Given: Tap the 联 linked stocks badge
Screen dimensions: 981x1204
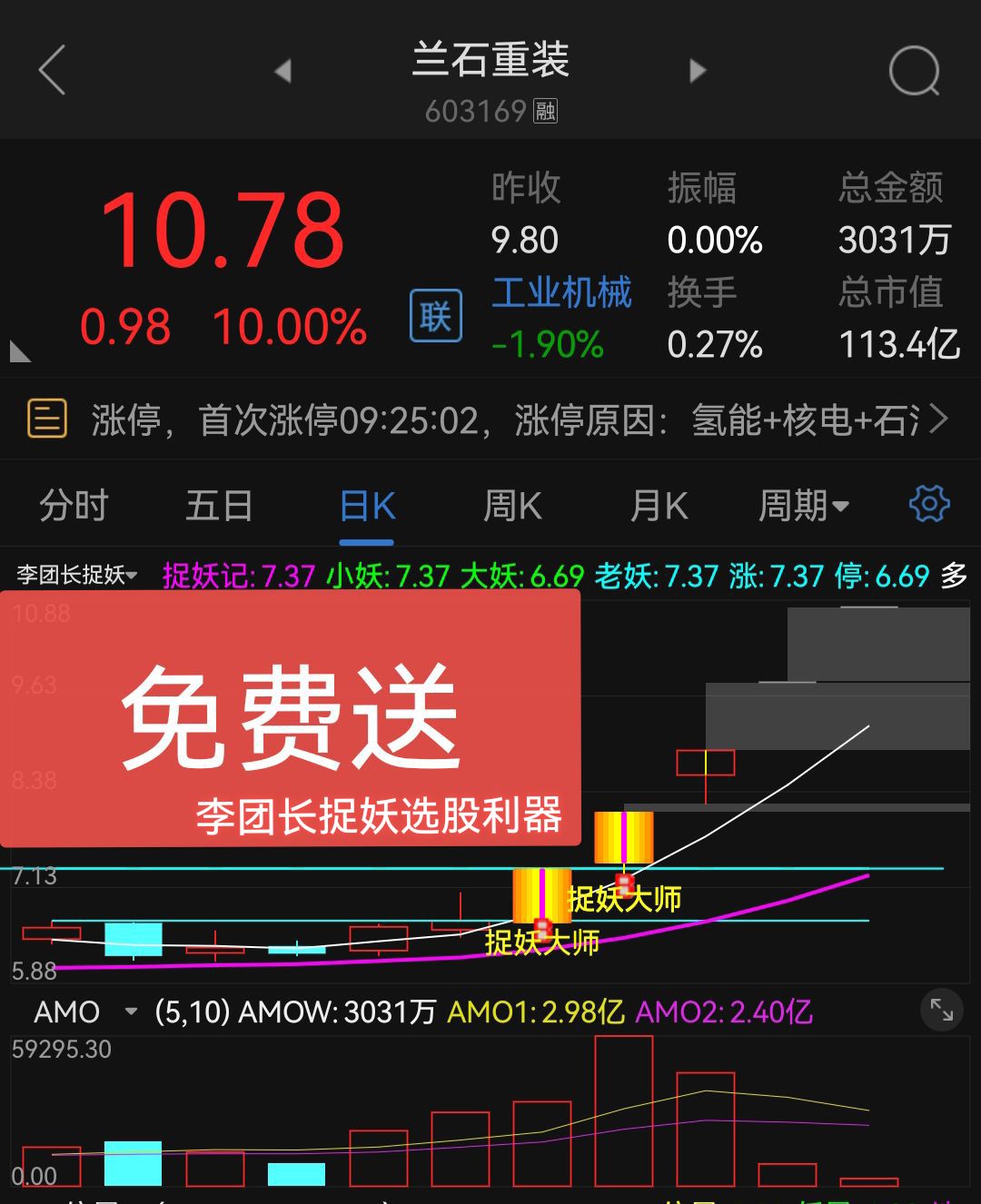Looking at the screenshot, I should point(436,316).
